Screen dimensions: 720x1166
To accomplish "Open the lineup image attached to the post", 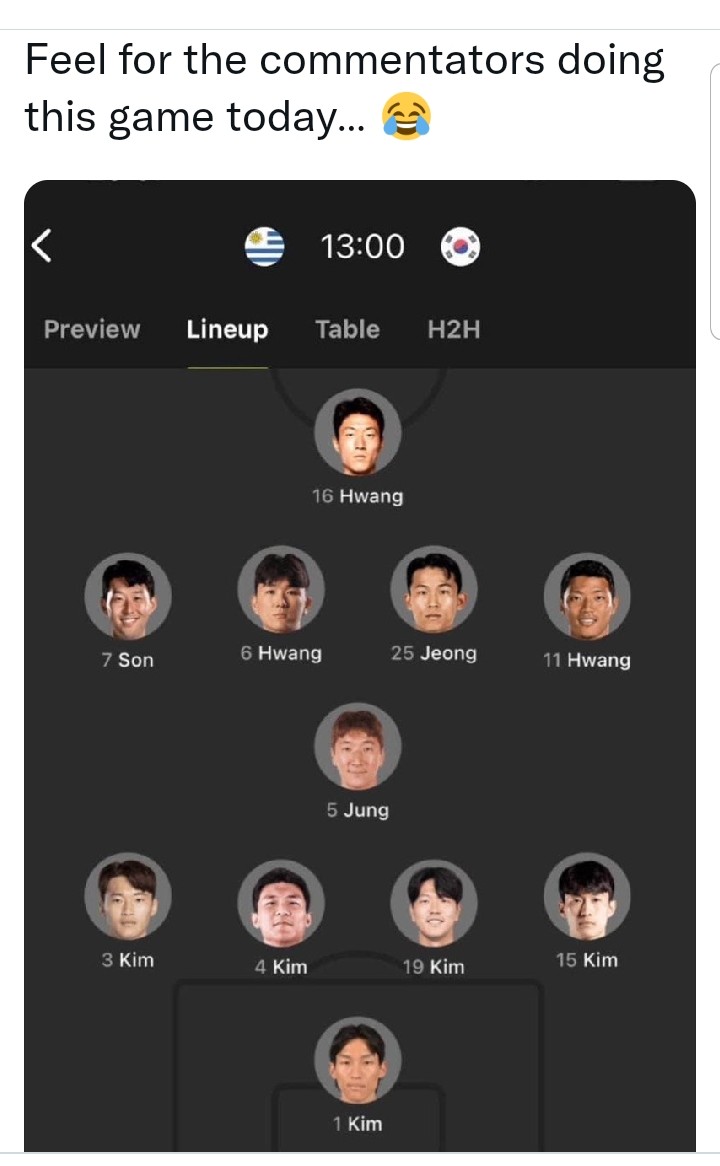I will (360, 666).
